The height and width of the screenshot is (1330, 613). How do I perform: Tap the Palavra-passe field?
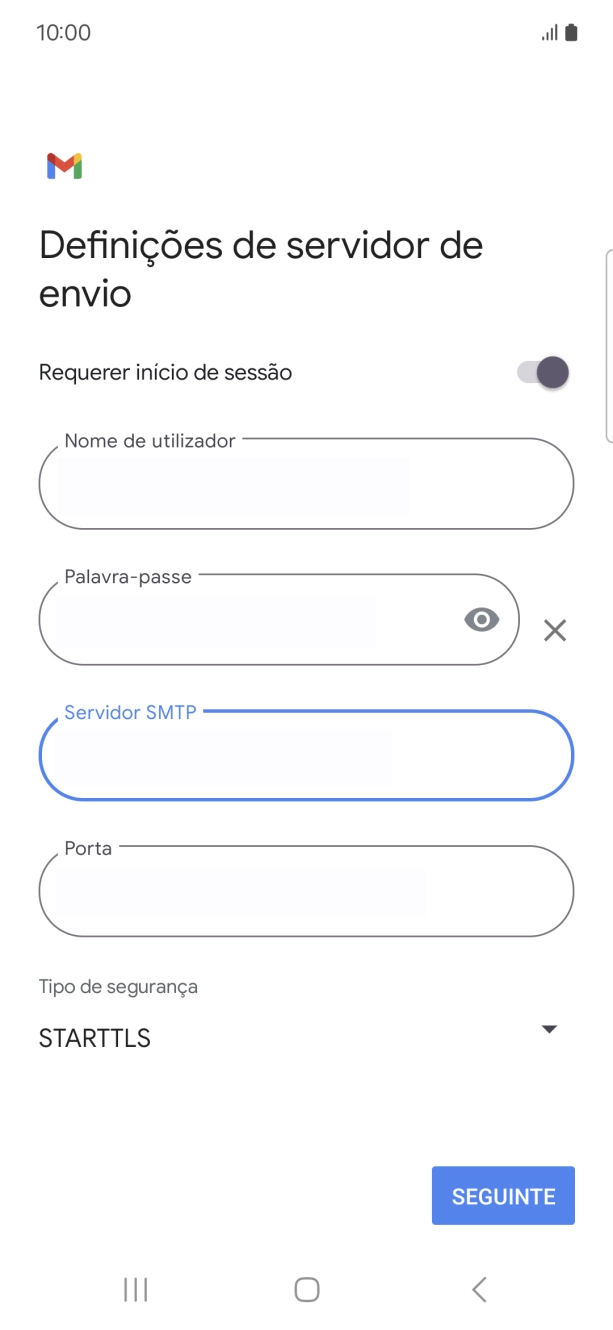[250, 620]
